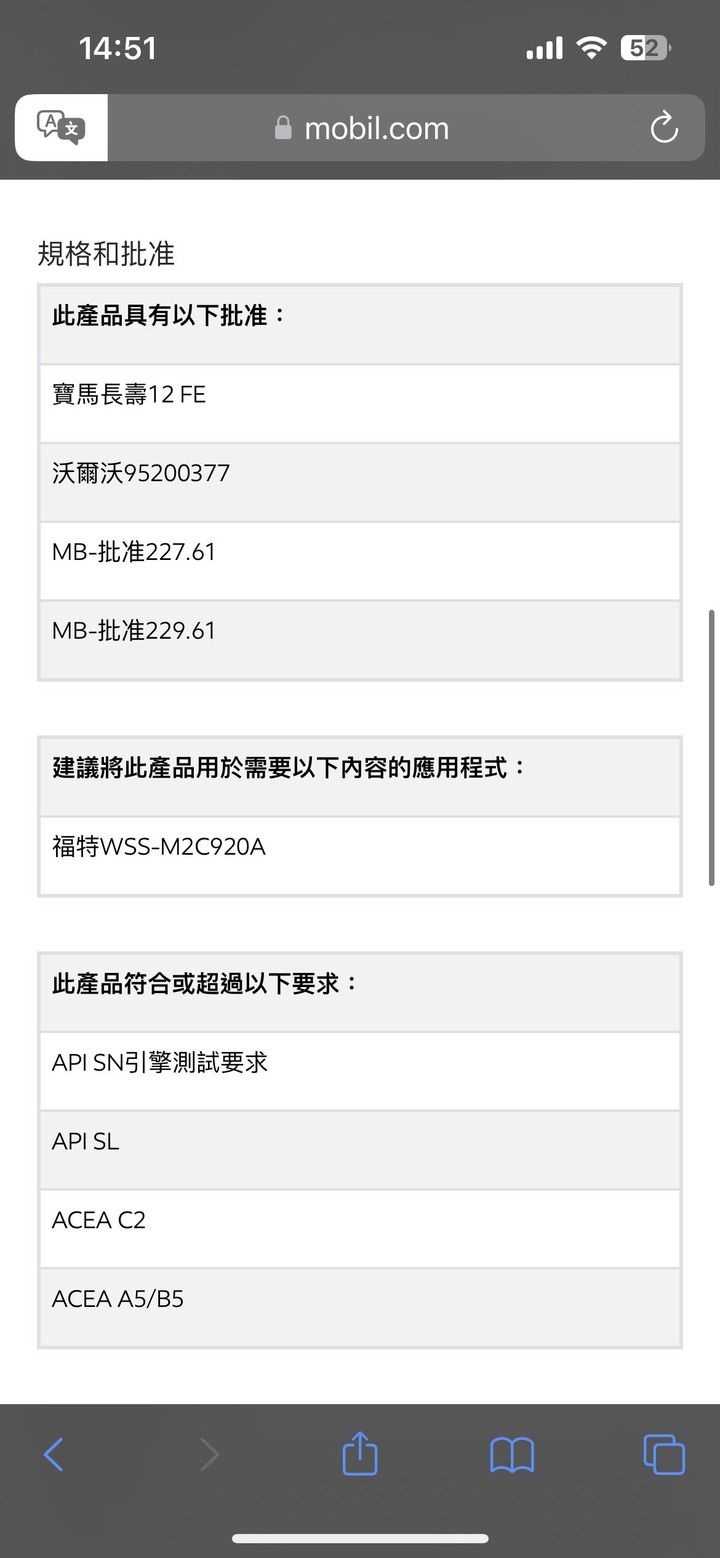Open the Share sheet icon
Screen dimensions: 720x1558
pos(359,1455)
